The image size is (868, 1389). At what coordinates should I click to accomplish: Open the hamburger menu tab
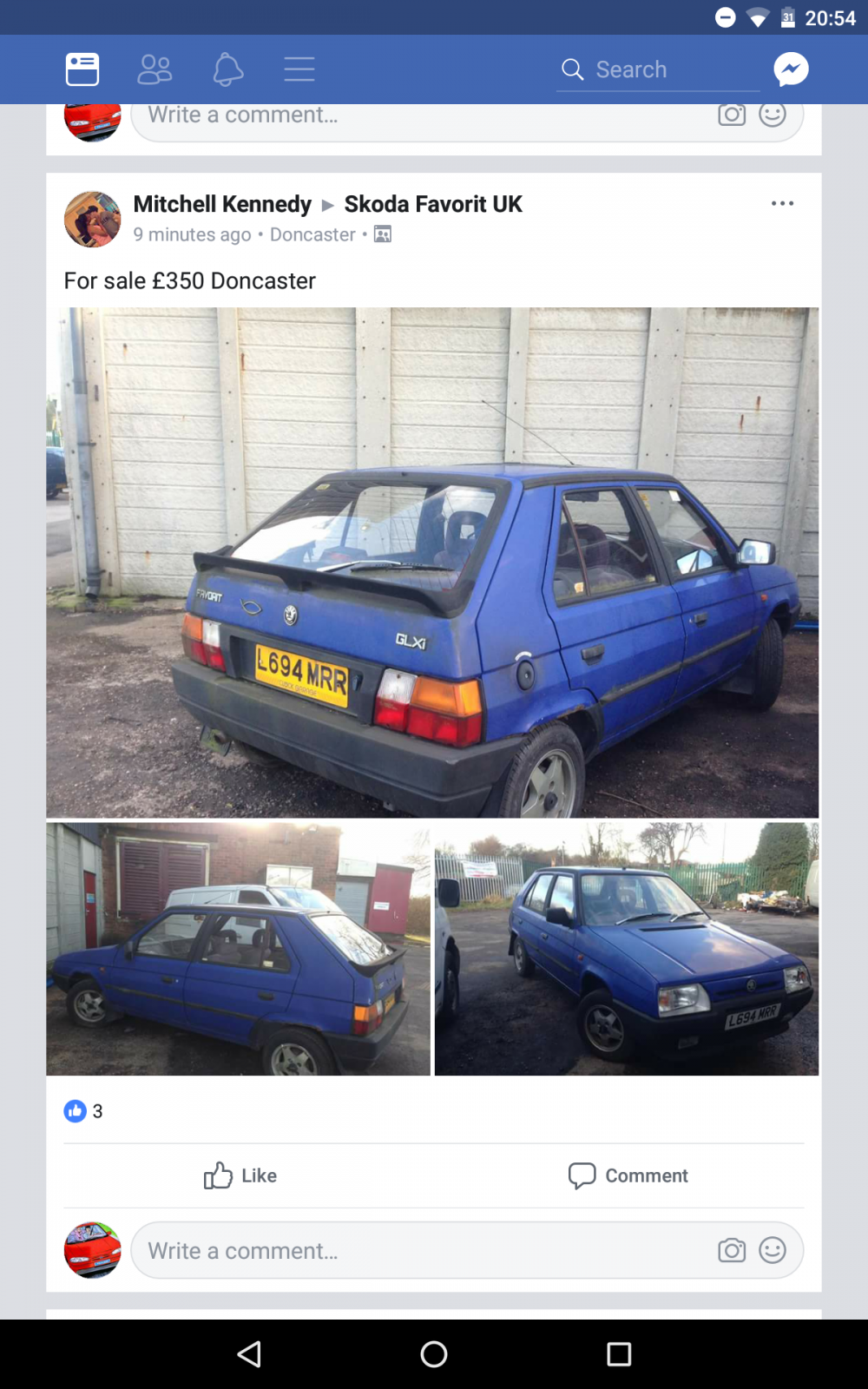pos(299,69)
